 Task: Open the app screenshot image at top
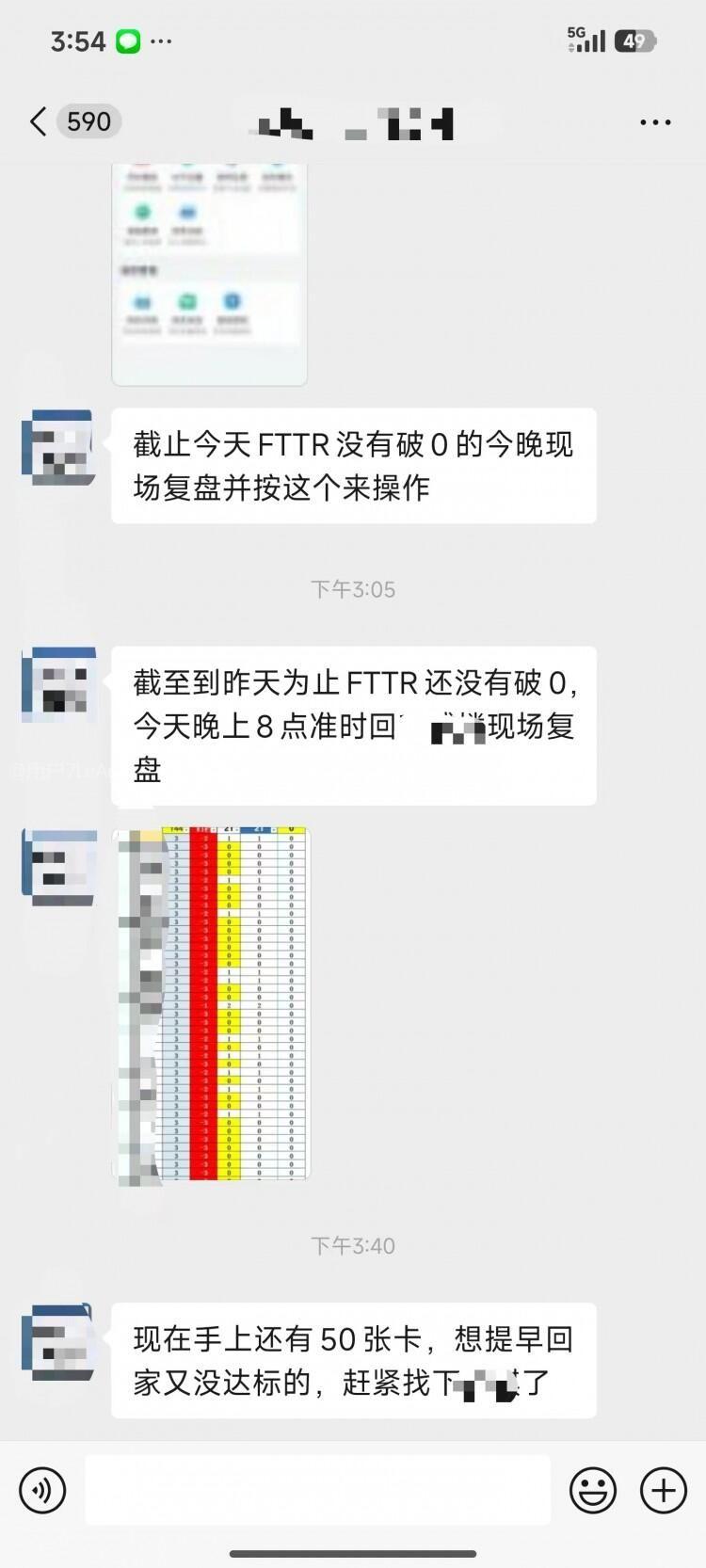point(209,273)
